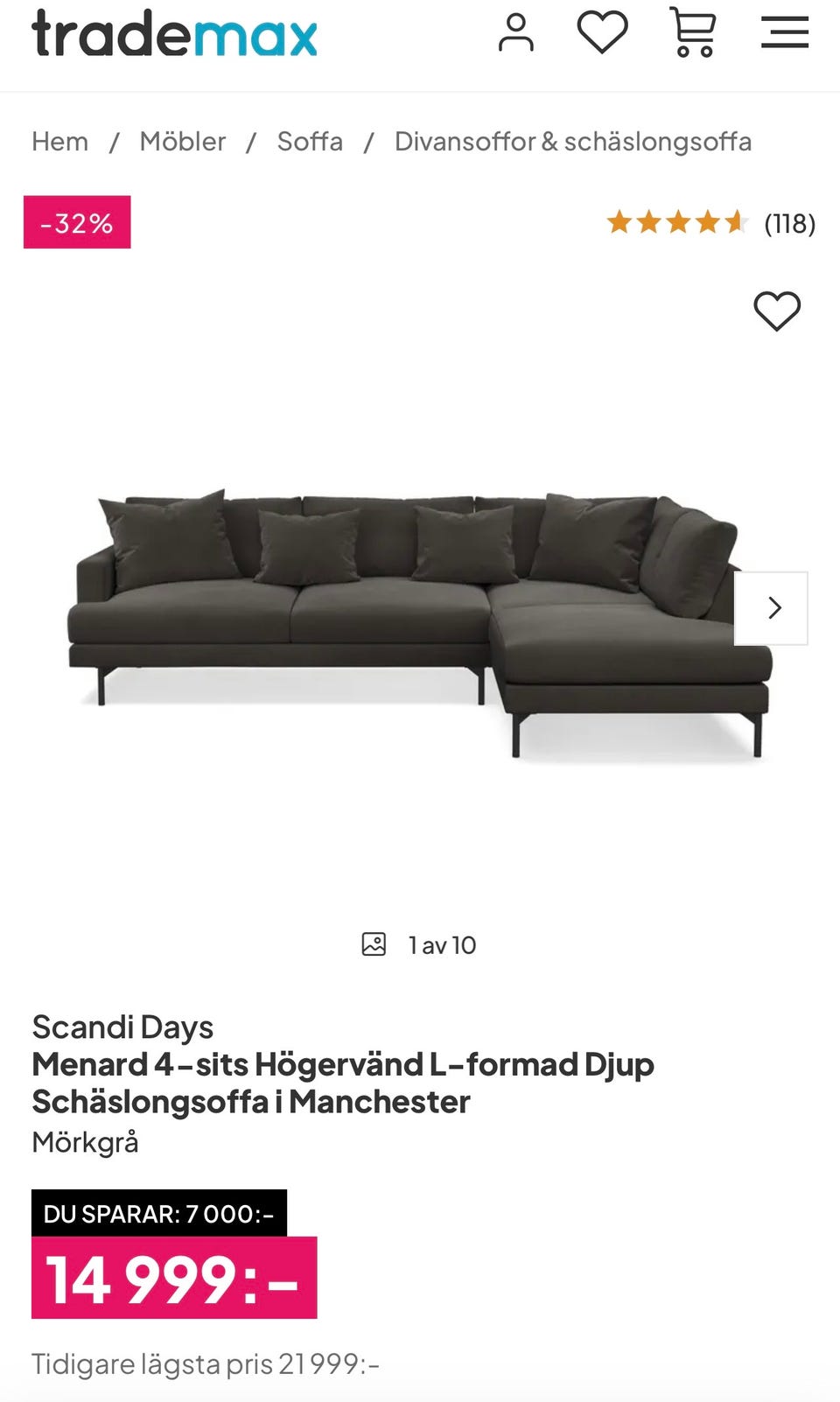The height and width of the screenshot is (1402, 840).
Task: View the 118 customer reviews
Action: pos(788,223)
